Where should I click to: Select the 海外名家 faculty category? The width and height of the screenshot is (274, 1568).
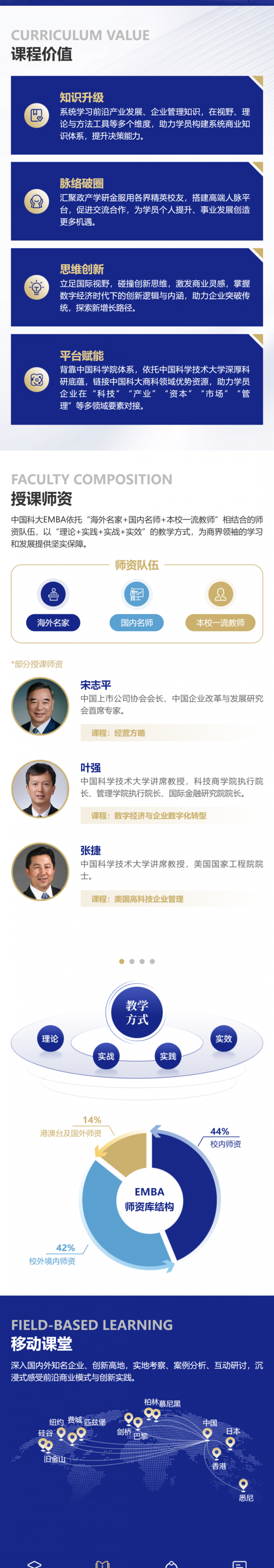(53, 622)
